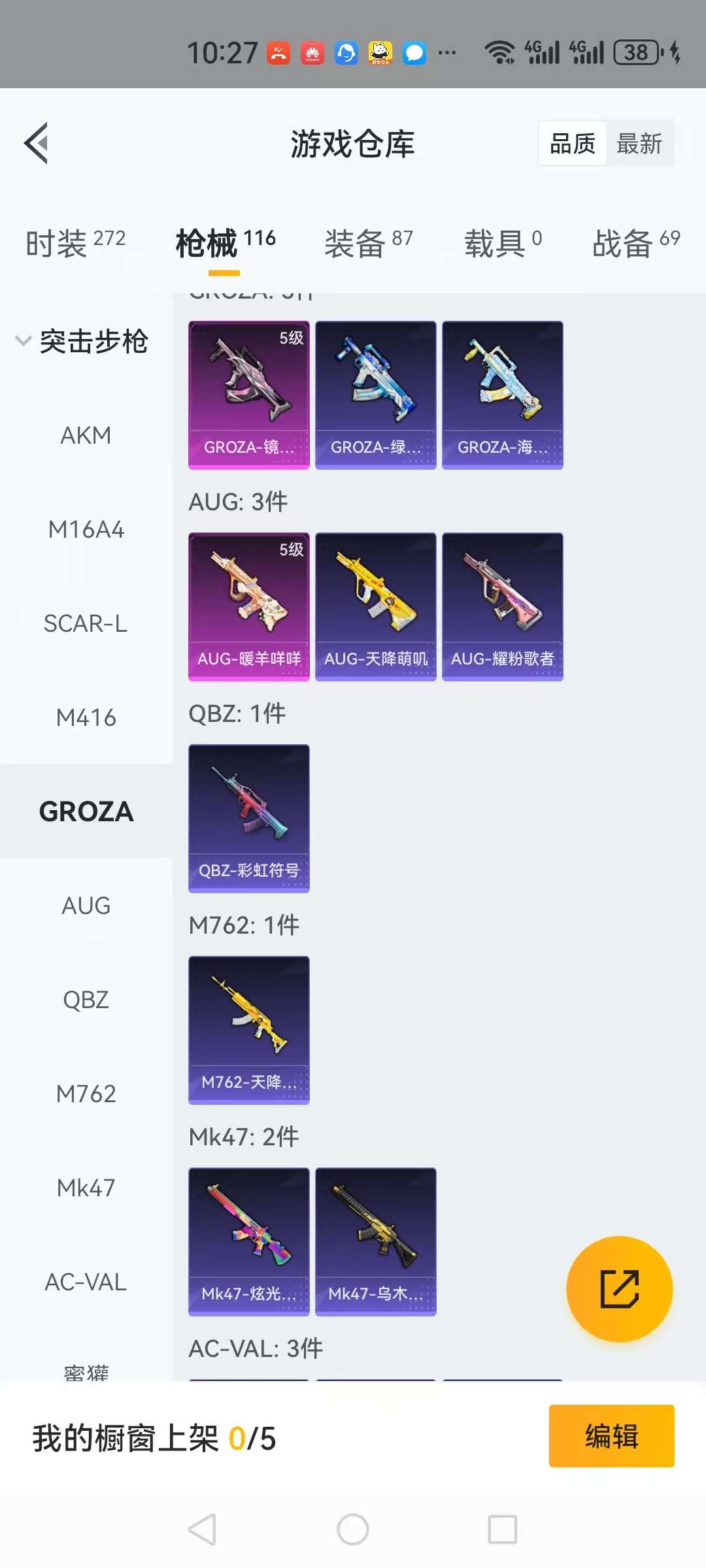This screenshot has width=706, height=1568.
Task: Tap the 编辑 button
Action: point(611,1436)
